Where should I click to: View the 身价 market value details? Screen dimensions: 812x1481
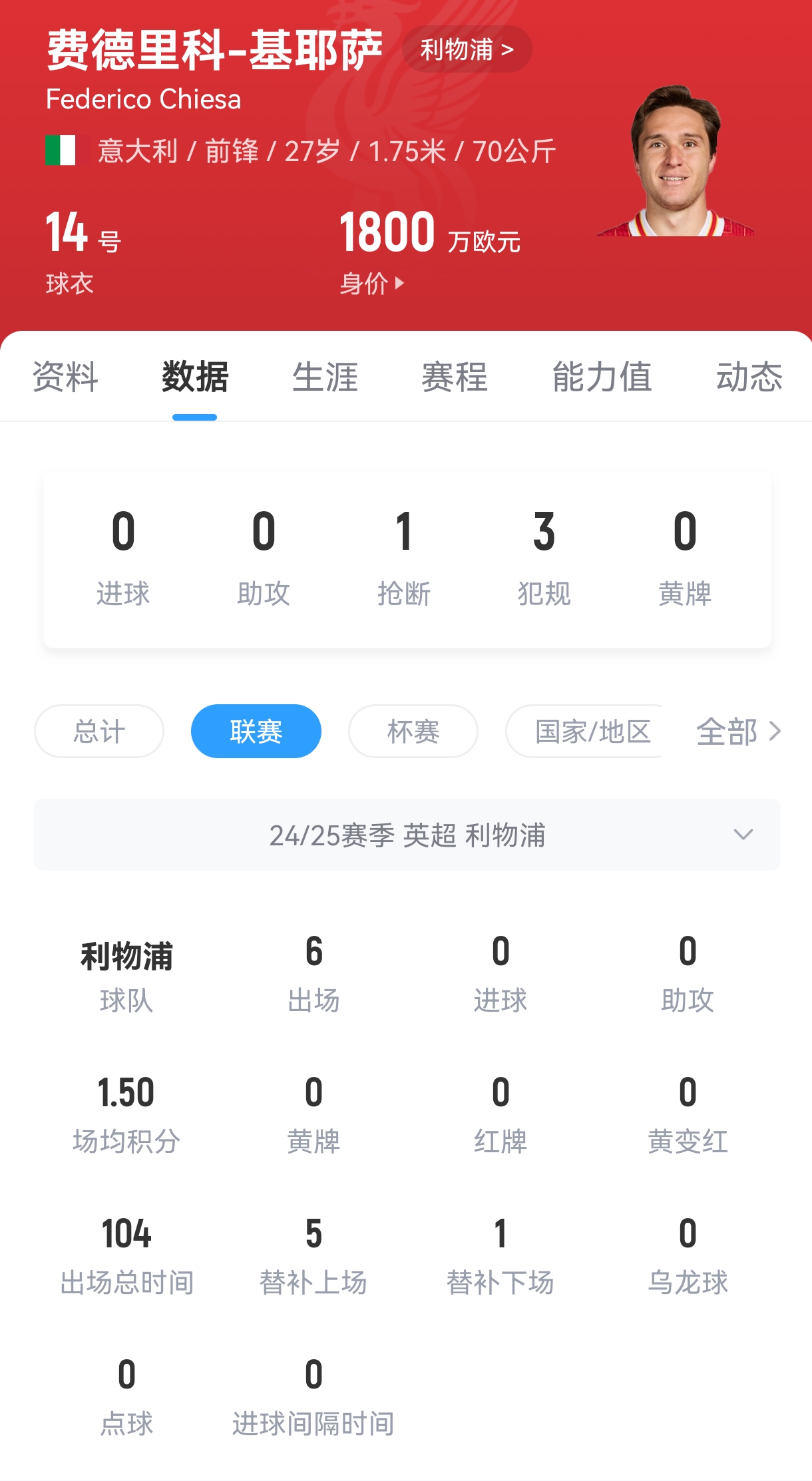click(371, 284)
